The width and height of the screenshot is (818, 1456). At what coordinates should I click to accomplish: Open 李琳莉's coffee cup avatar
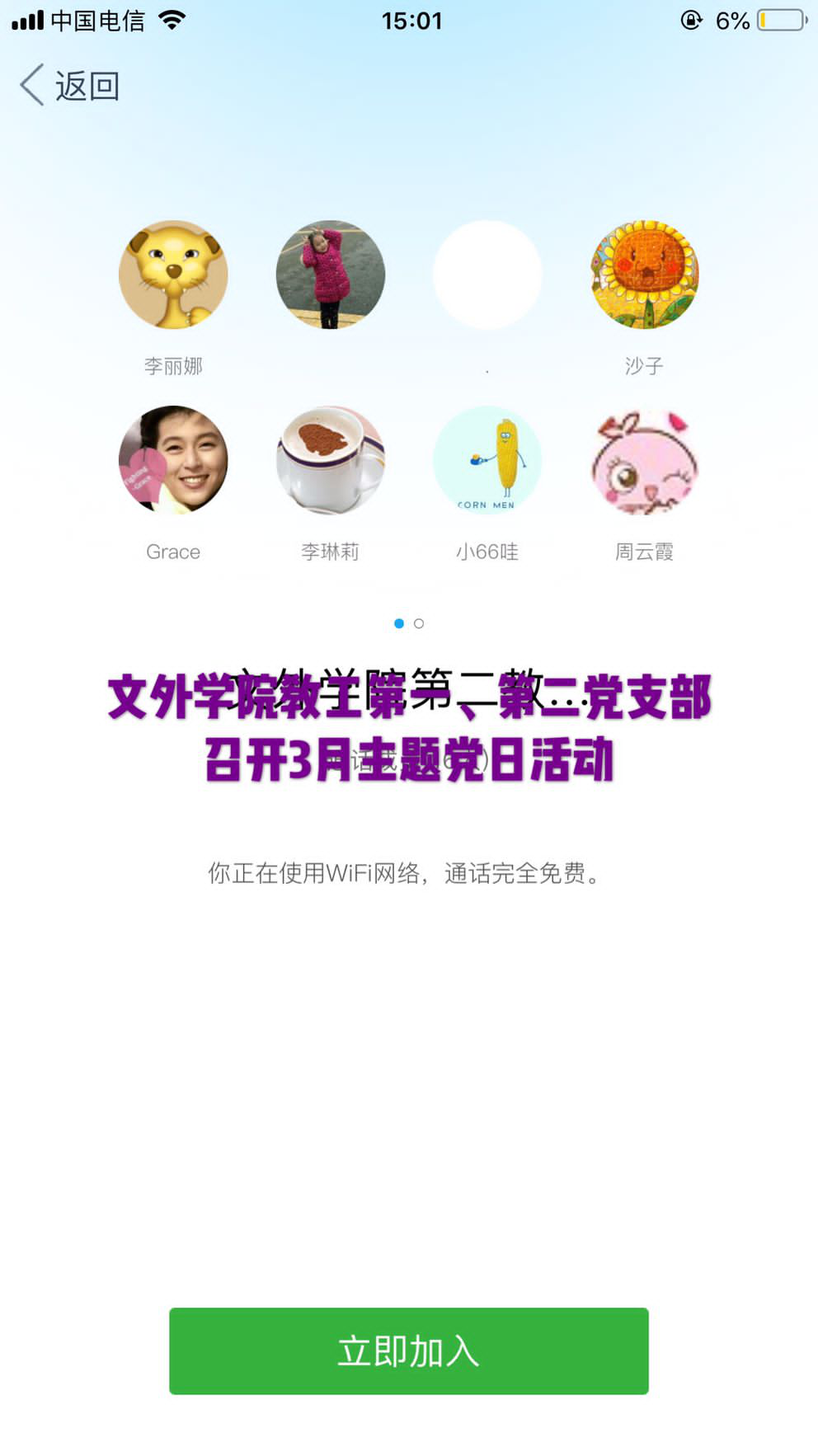pyautogui.click(x=331, y=460)
